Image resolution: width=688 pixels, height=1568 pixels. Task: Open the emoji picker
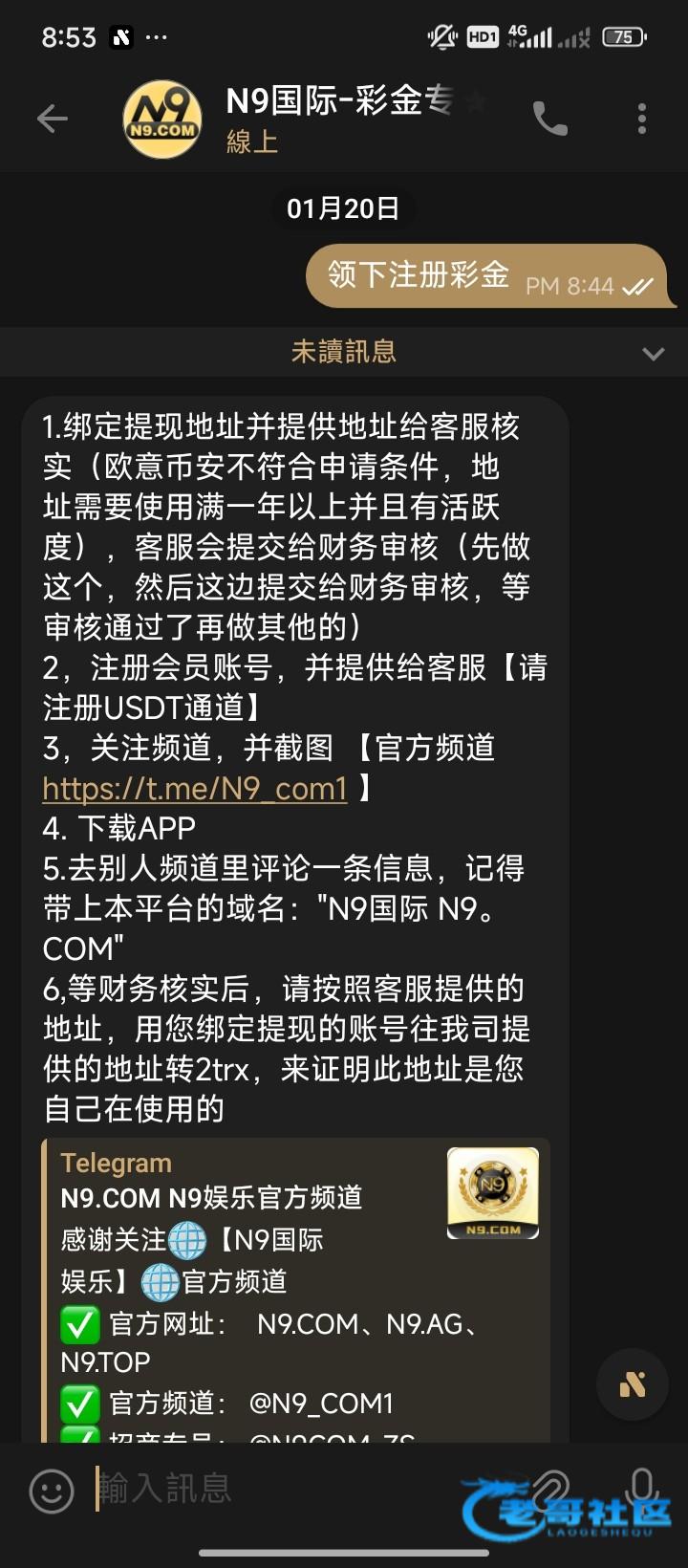[x=52, y=1490]
